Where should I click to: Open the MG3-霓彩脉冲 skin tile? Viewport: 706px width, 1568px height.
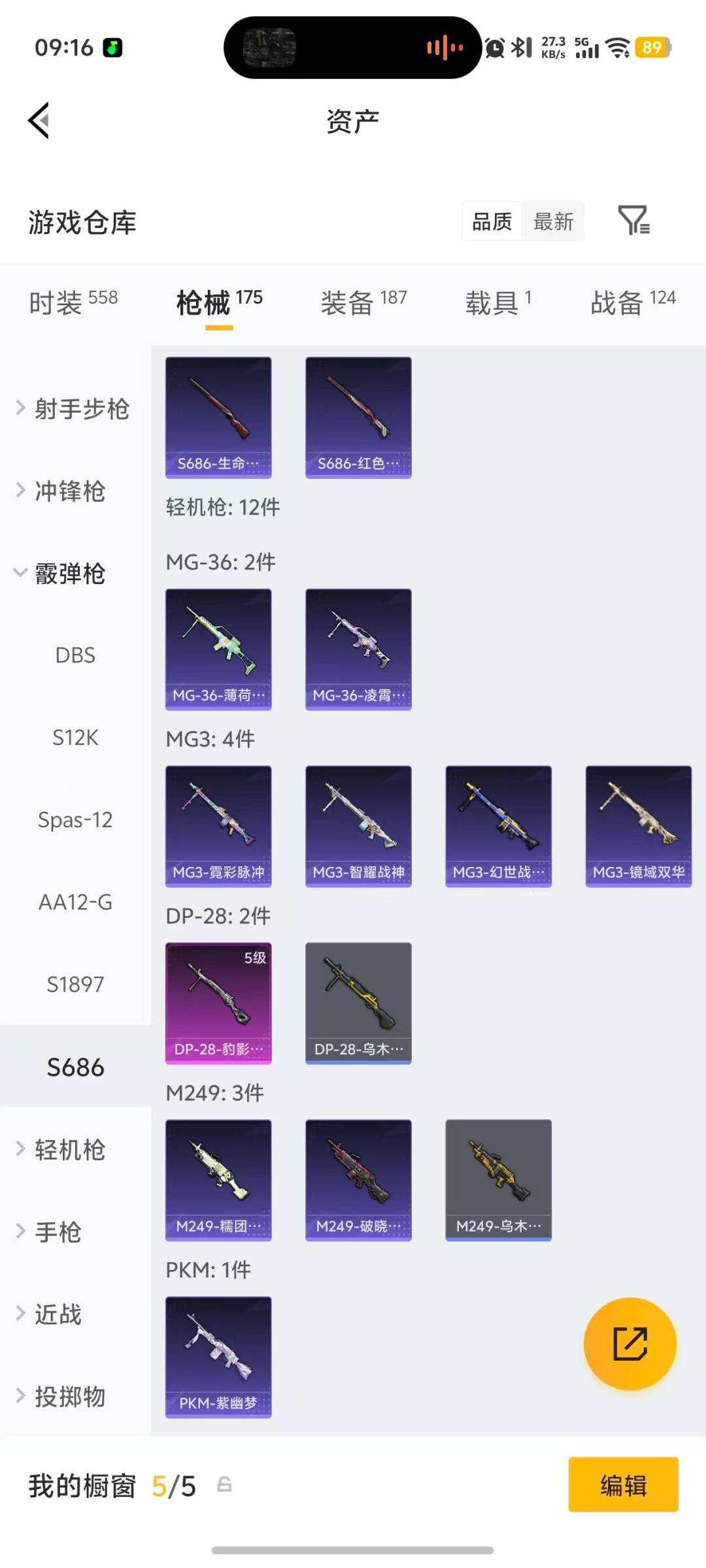click(218, 826)
